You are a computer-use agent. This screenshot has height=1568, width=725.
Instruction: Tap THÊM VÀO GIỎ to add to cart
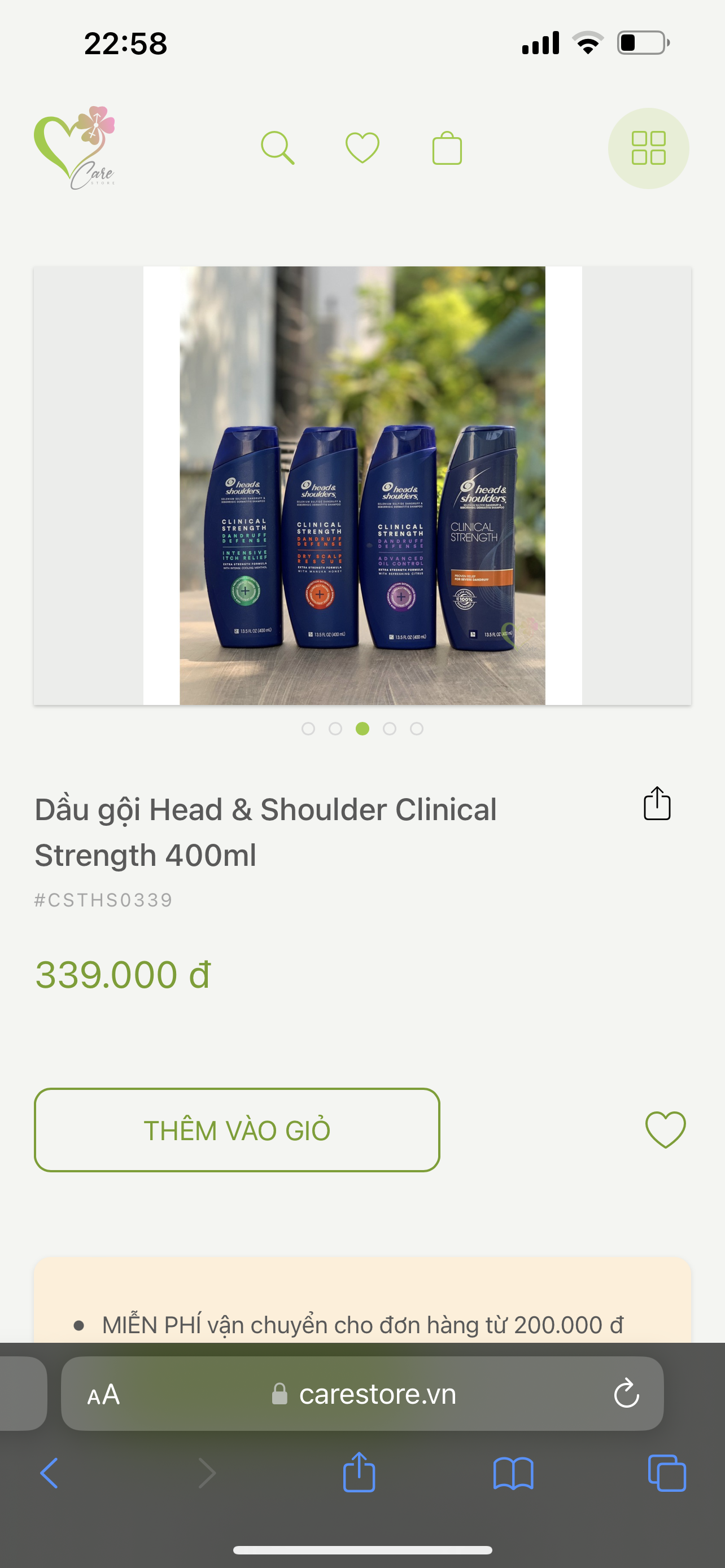[x=237, y=1130]
